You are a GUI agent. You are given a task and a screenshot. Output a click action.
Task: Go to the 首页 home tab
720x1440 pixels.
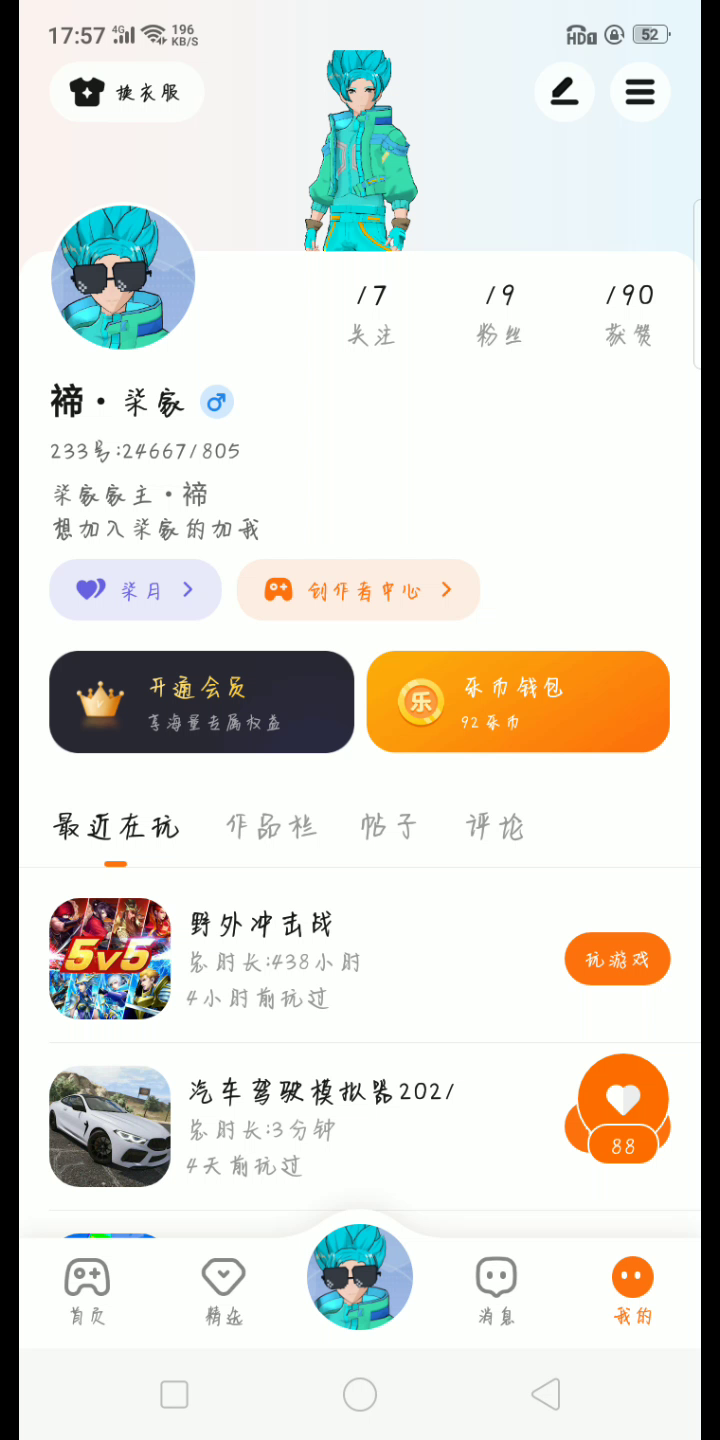(87, 1290)
